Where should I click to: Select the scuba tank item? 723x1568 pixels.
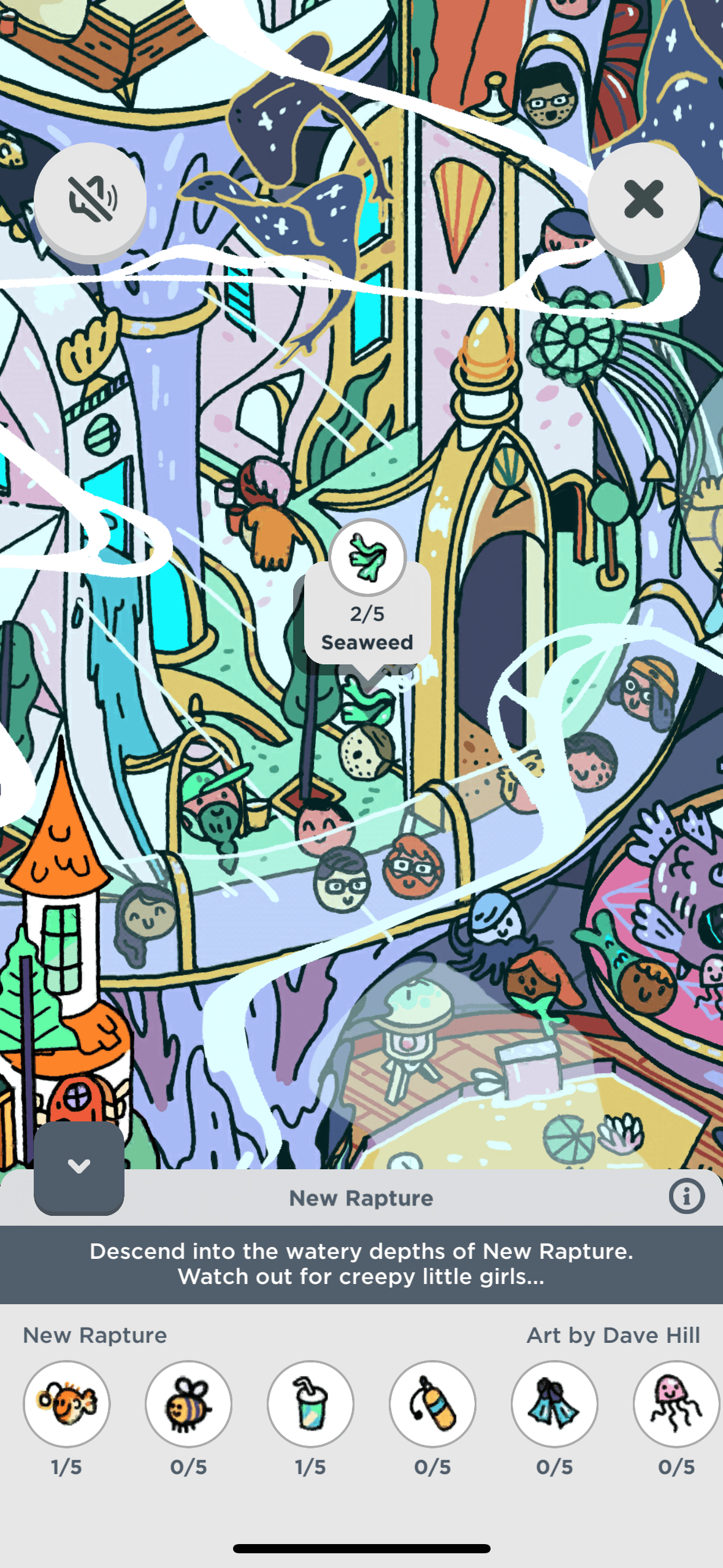(432, 1403)
